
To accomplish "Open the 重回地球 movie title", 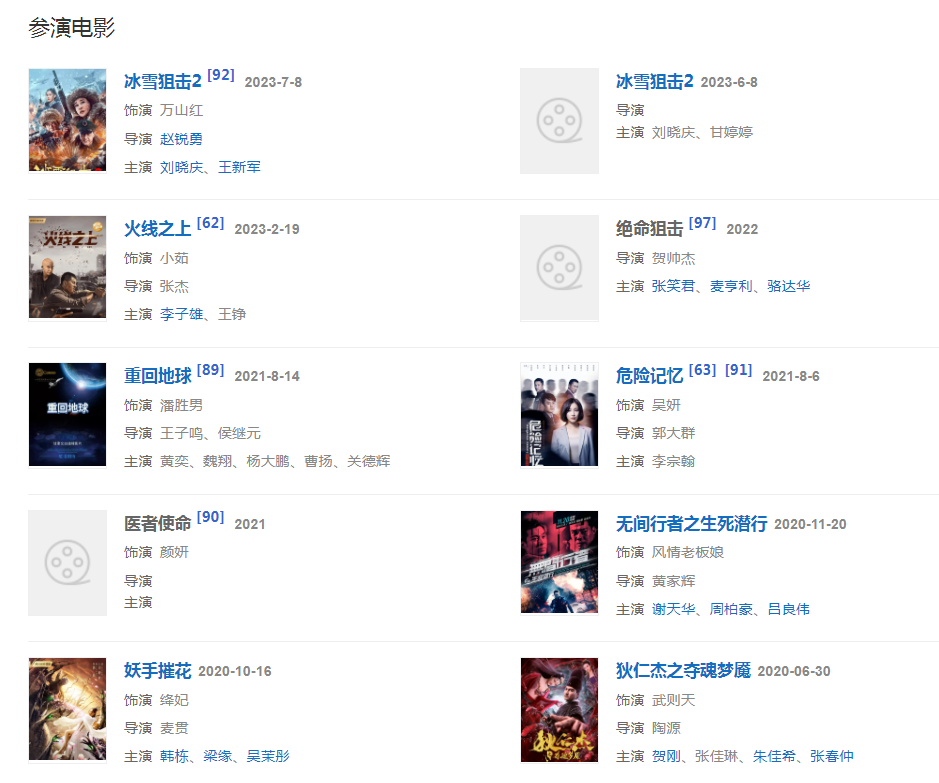I will 157,376.
